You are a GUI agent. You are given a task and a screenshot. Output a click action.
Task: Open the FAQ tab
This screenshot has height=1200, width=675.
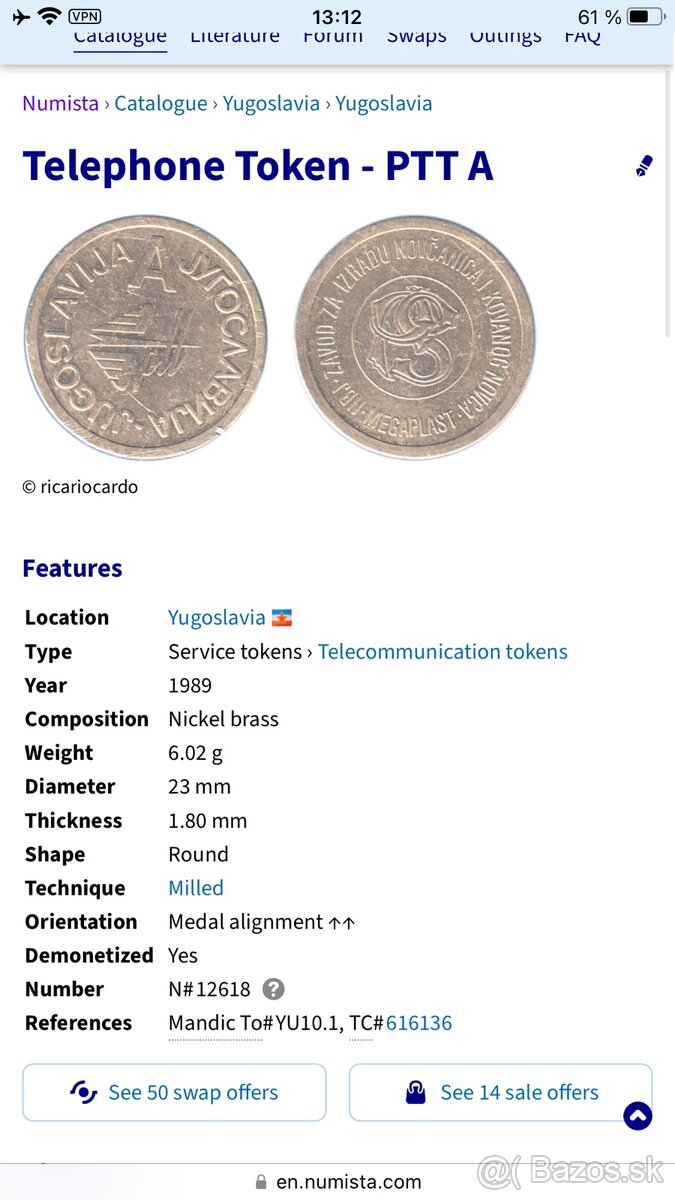click(x=582, y=38)
